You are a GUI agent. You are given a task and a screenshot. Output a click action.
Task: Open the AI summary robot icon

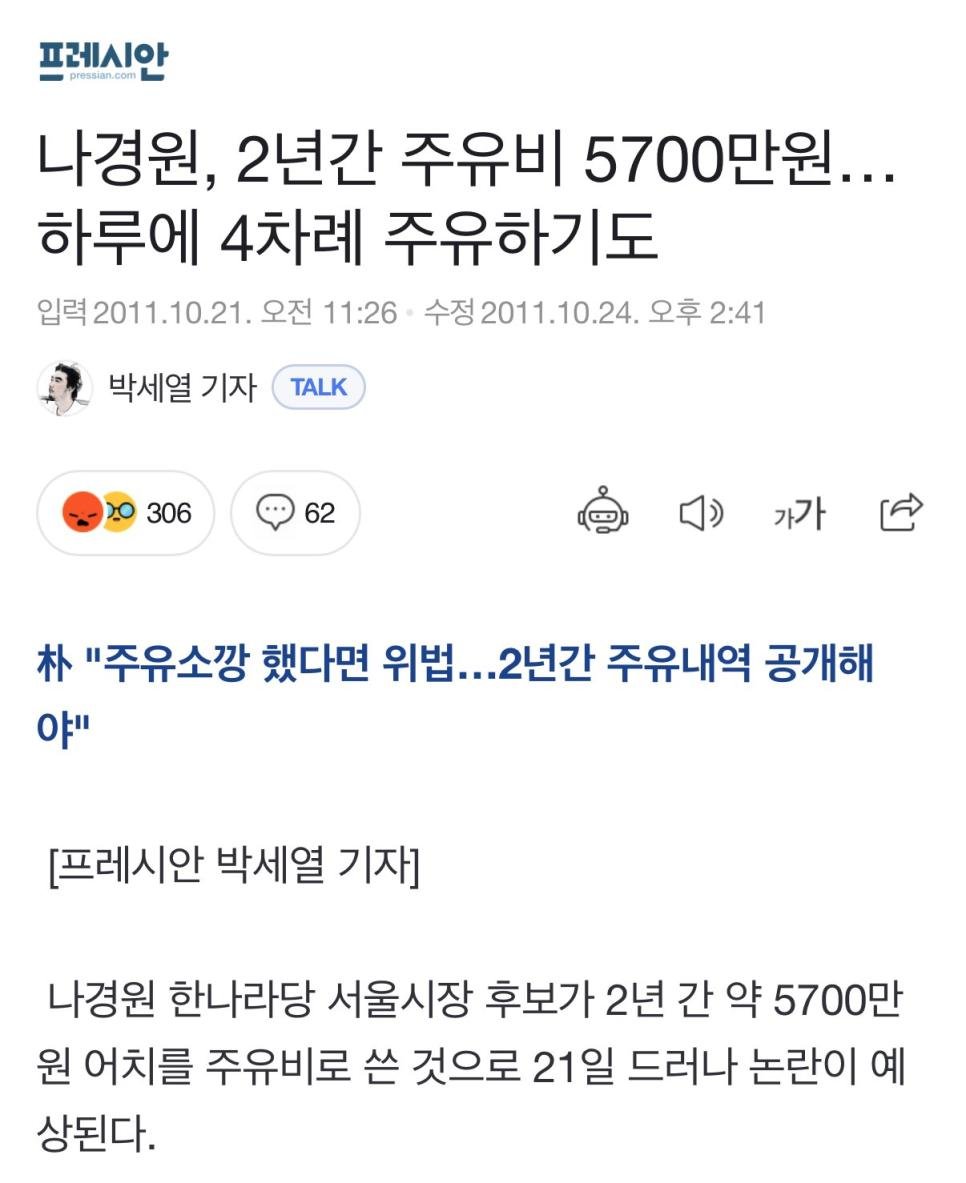(603, 513)
